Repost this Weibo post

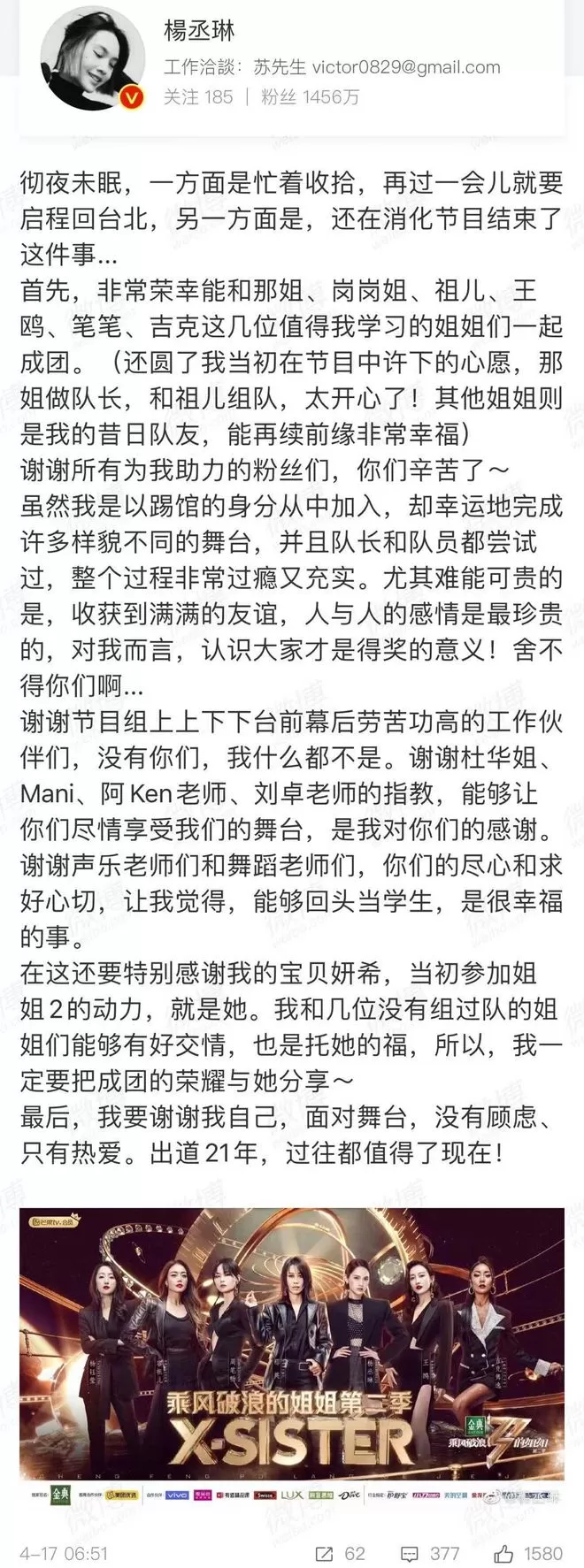[x=340, y=1553]
